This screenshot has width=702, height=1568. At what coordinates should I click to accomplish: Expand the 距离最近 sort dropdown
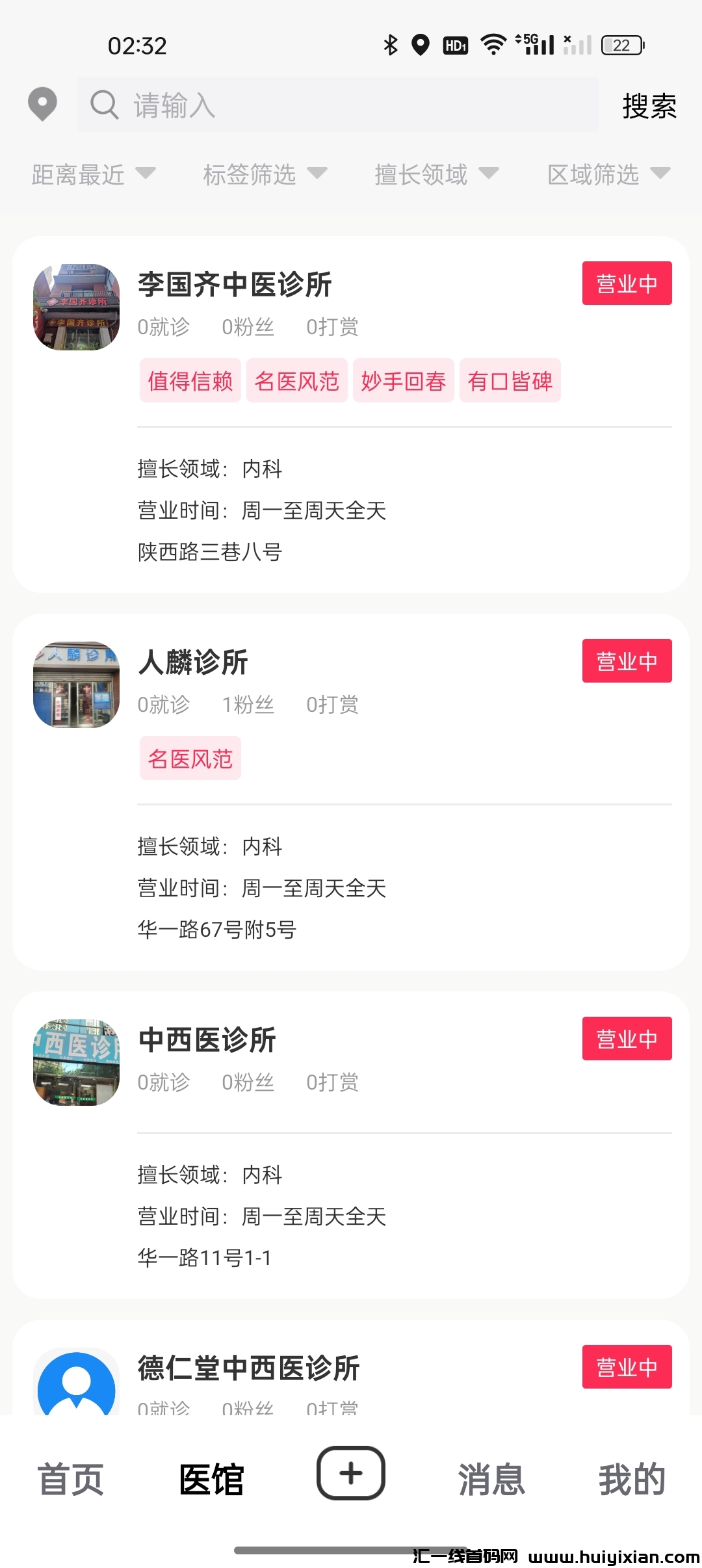(x=94, y=174)
